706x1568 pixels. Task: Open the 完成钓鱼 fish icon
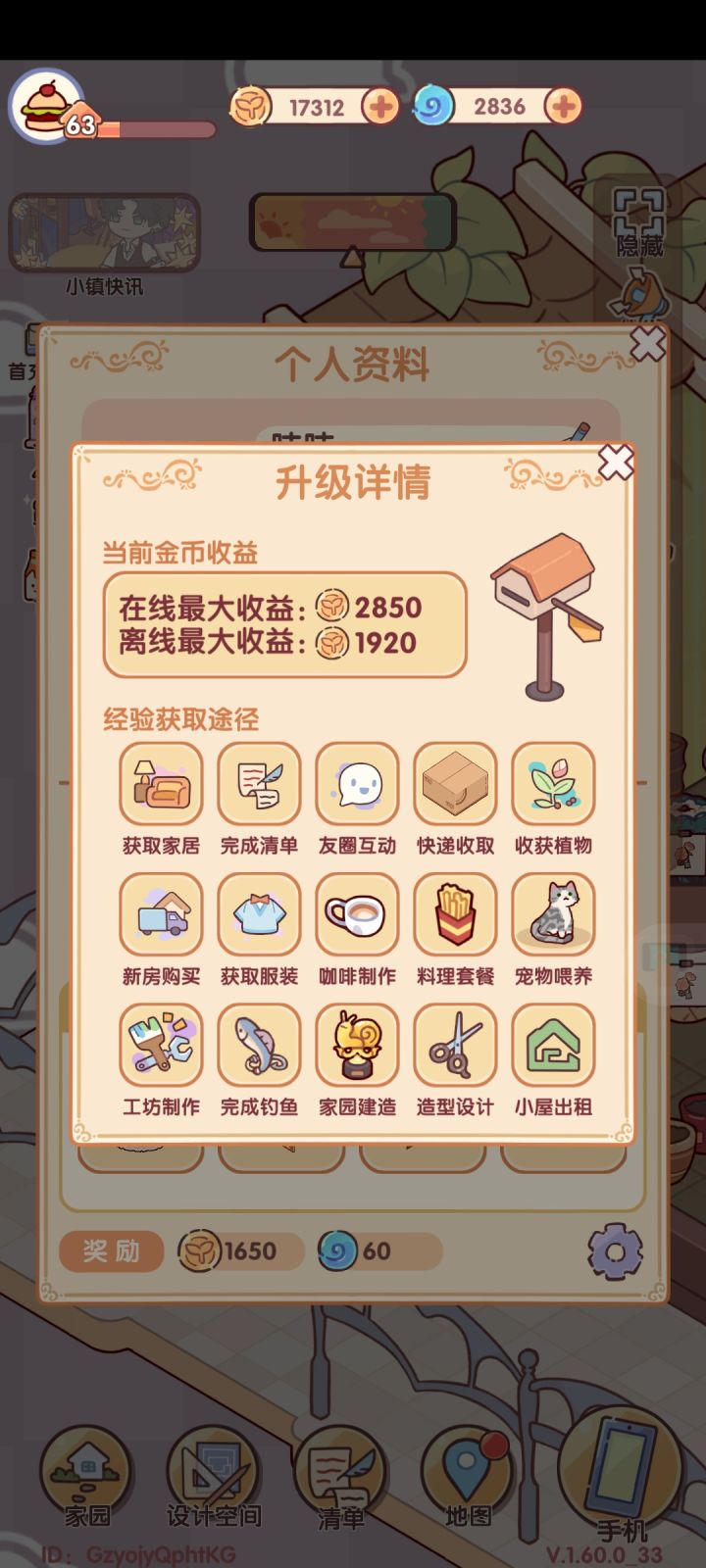(258, 1045)
